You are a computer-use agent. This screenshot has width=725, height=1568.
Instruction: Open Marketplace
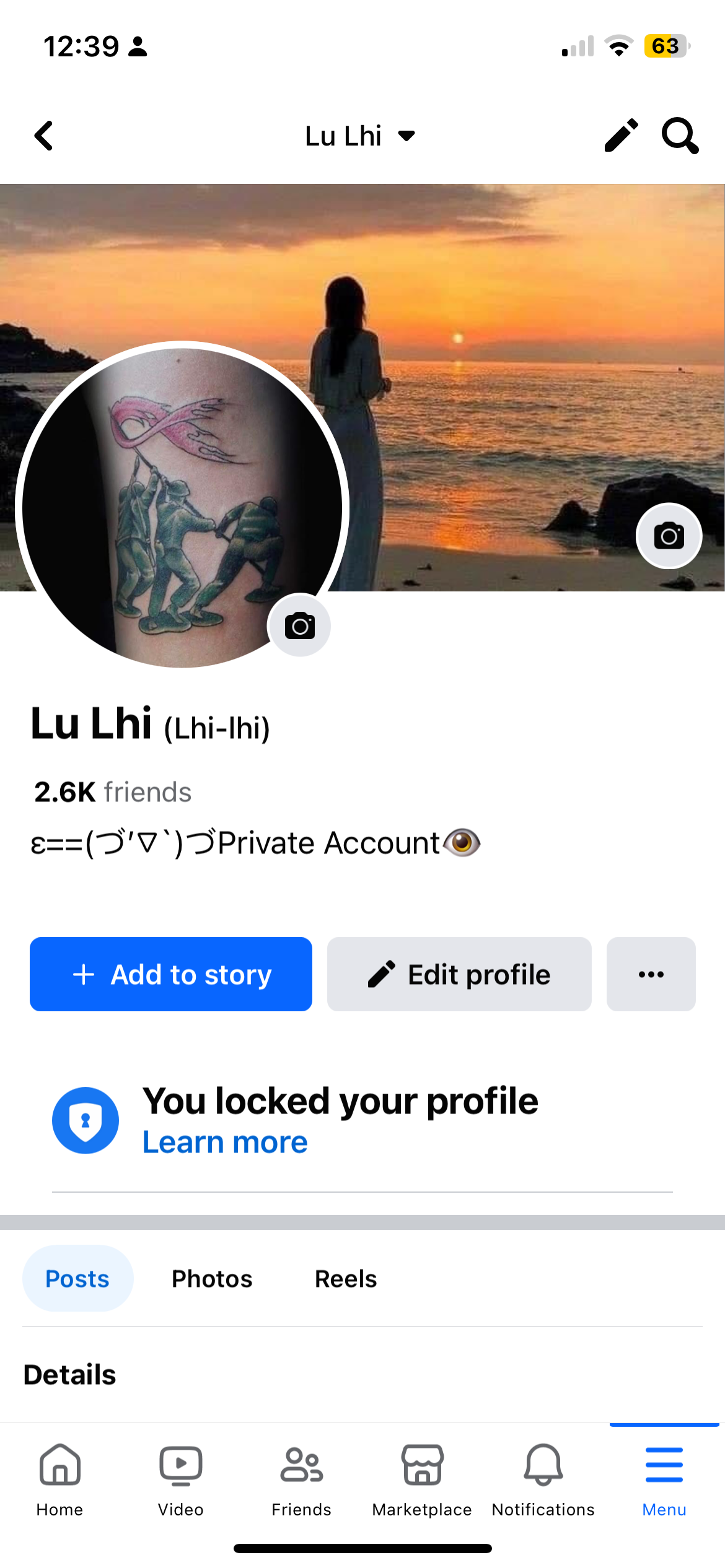[422, 1480]
